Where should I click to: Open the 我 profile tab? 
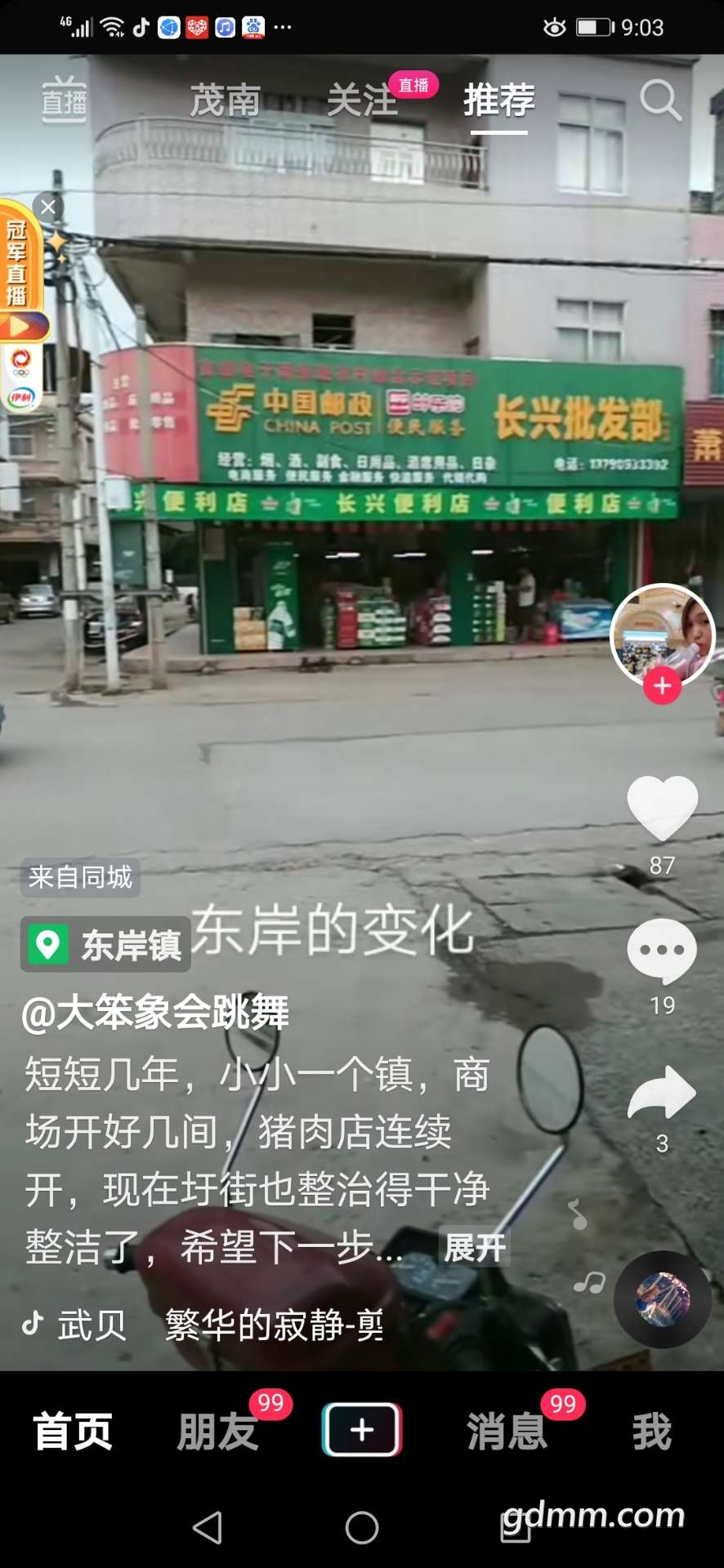click(651, 1432)
